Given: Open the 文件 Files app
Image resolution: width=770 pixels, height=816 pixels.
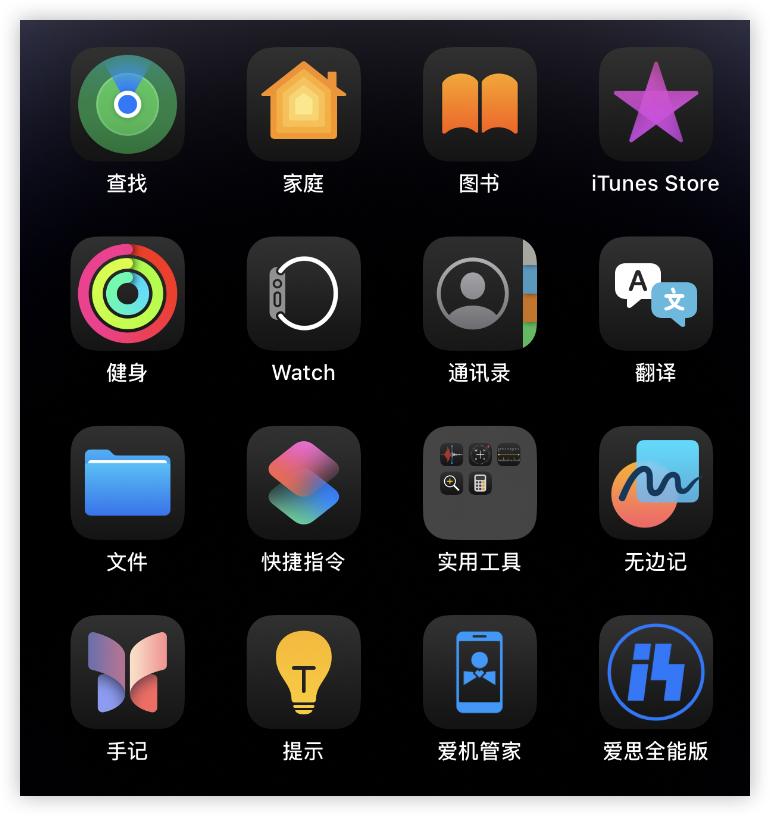Looking at the screenshot, I should (128, 483).
